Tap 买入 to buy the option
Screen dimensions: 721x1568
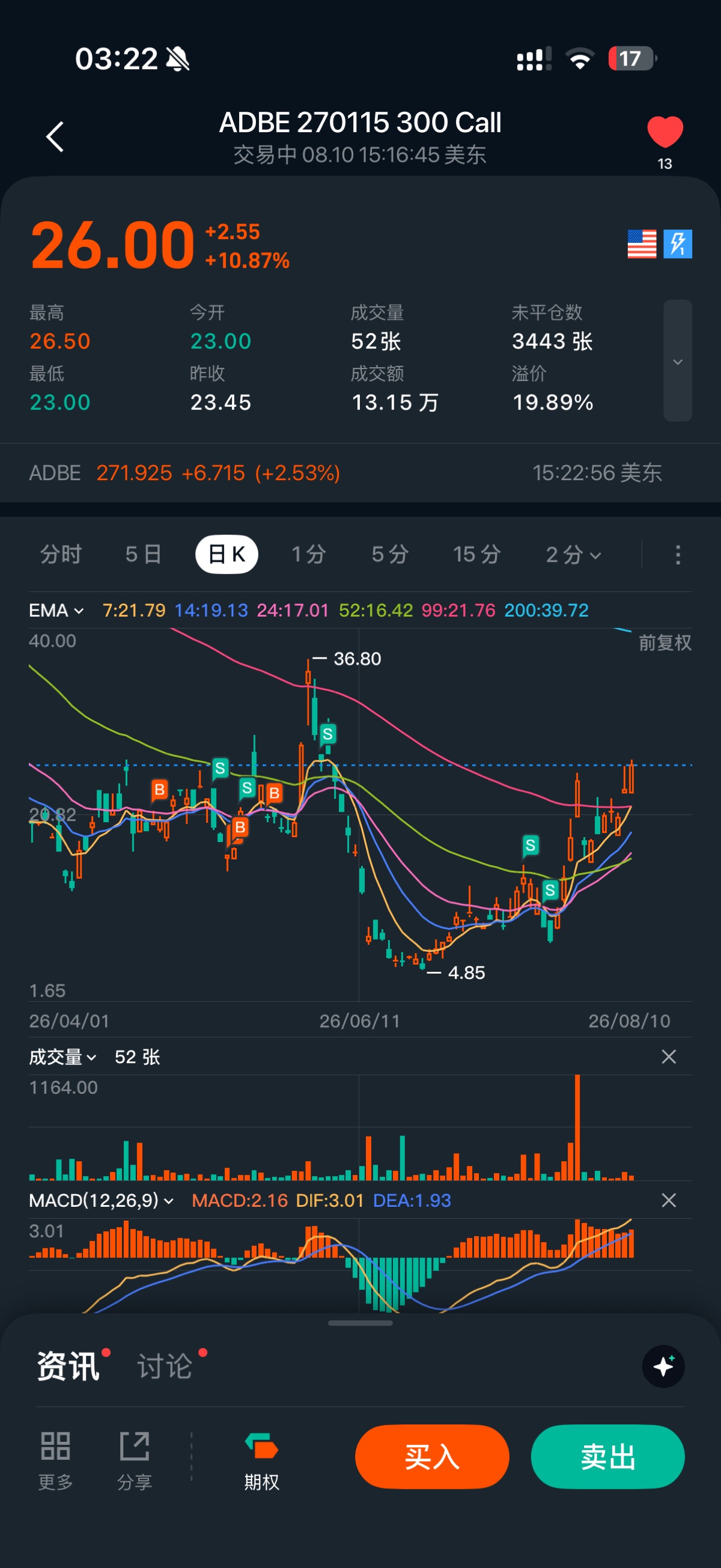pos(432,1457)
